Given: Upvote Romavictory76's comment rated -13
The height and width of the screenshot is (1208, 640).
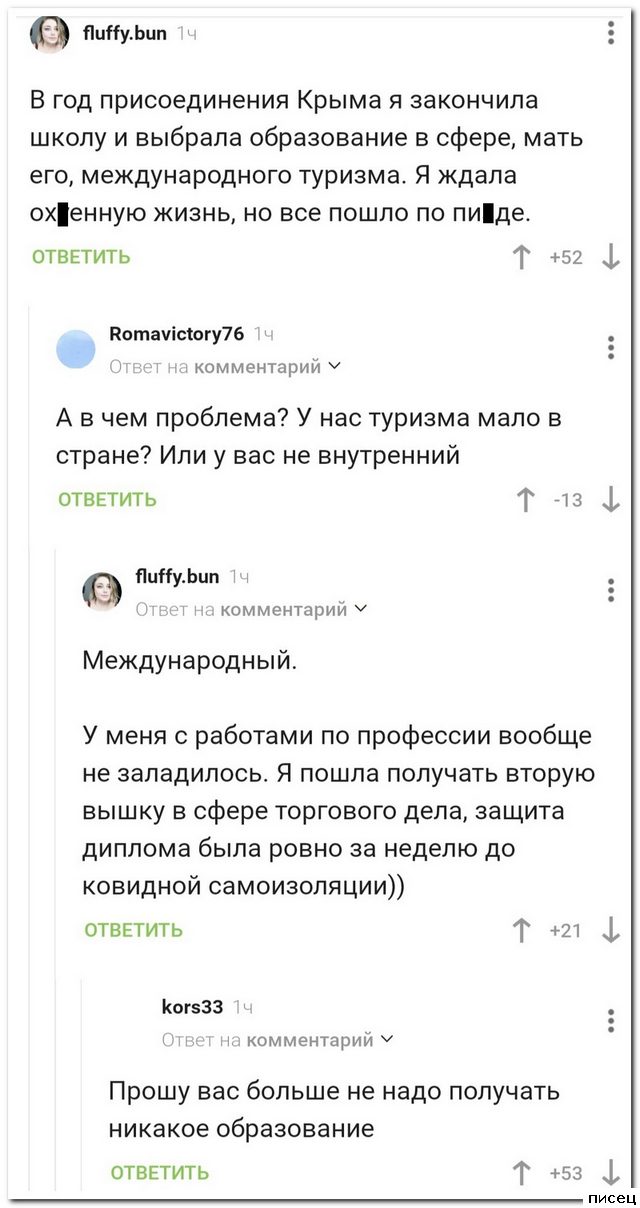Looking at the screenshot, I should pyautogui.click(x=522, y=499).
